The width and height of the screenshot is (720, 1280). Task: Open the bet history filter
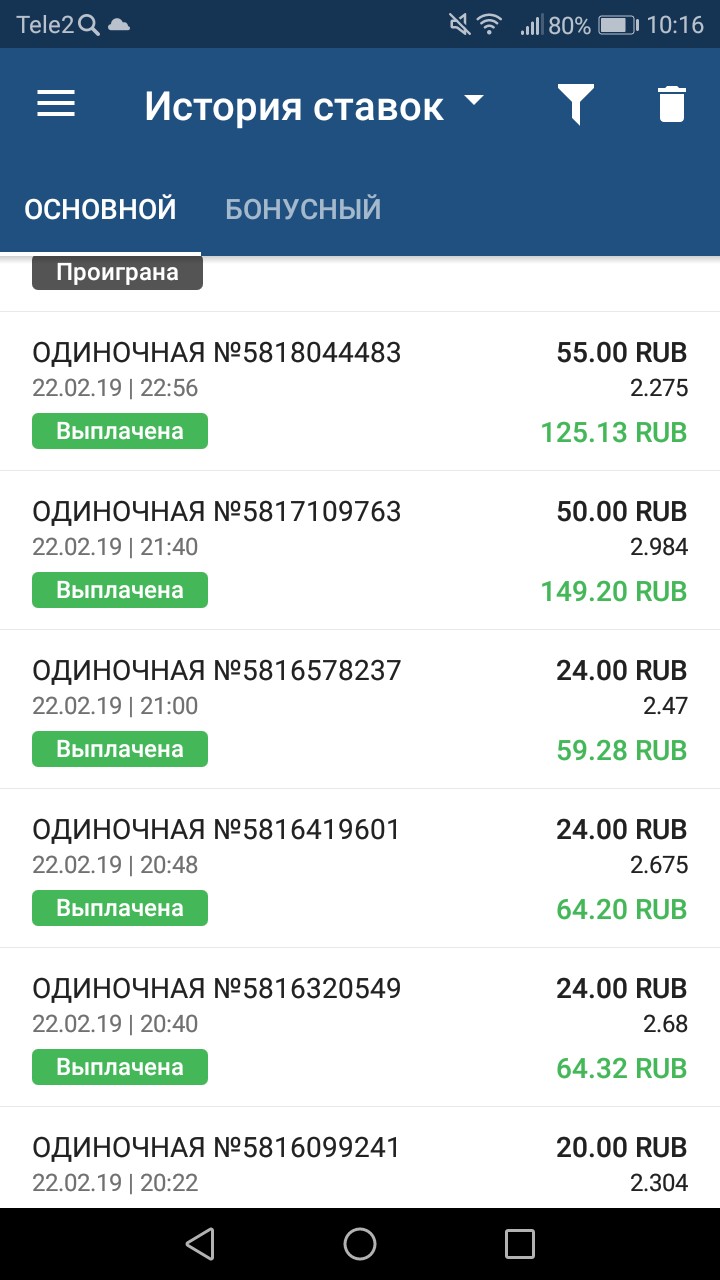[x=575, y=104]
